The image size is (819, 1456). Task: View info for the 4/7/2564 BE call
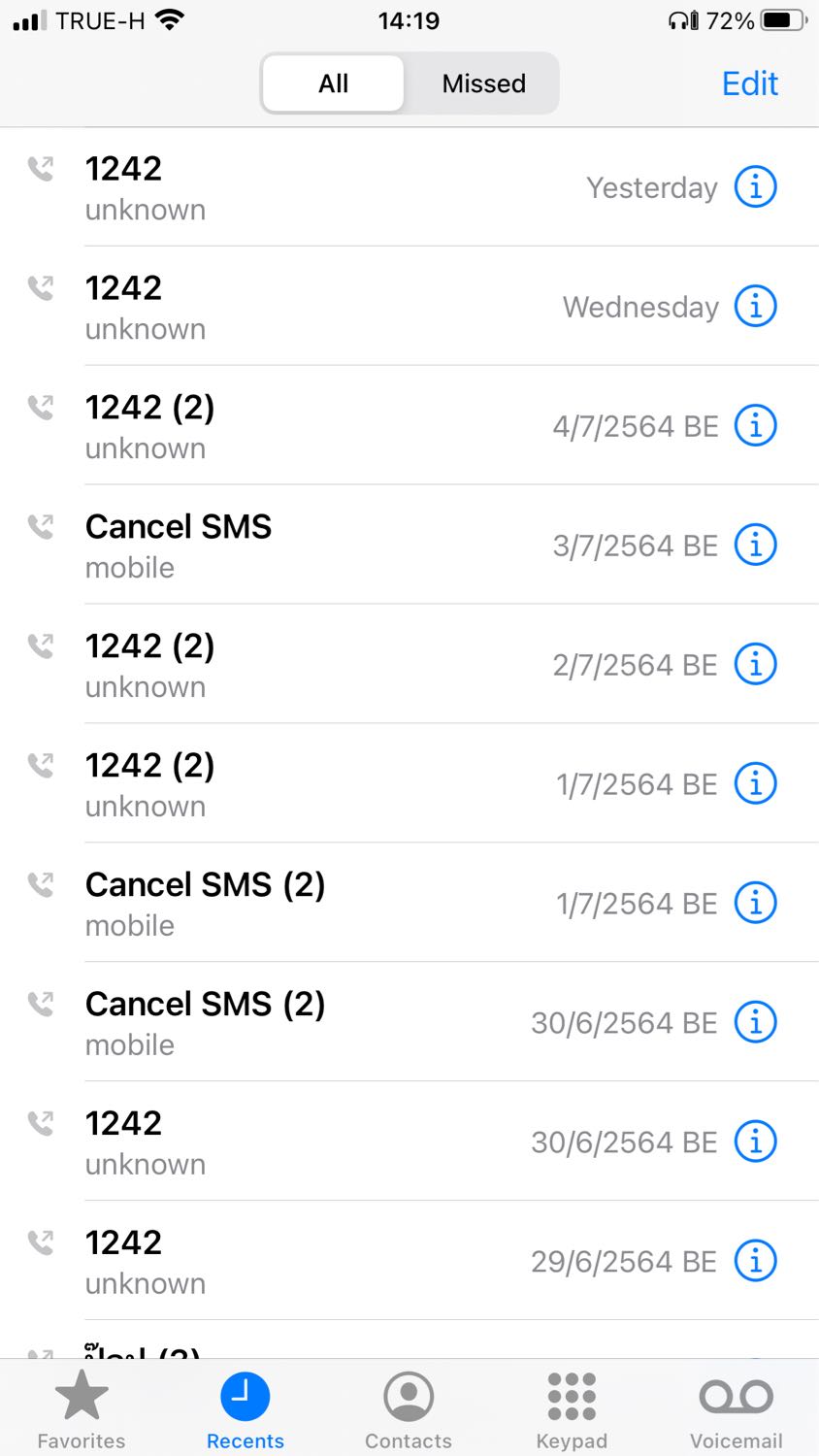click(755, 425)
